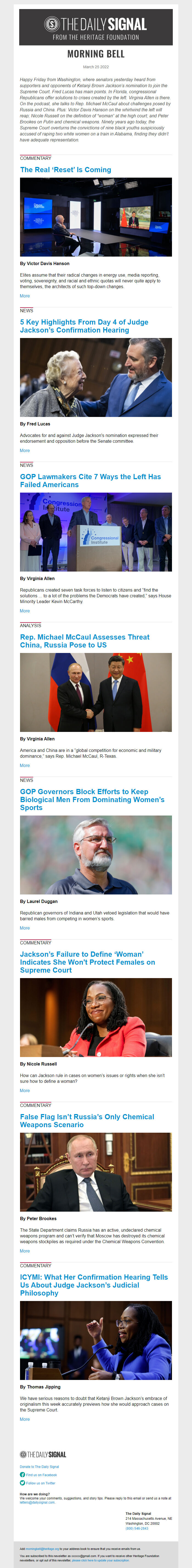Screen dimensions: 192x1568
Task: Open 'Jackson's Failure to Define Woman' headline
Action: (87, 962)
